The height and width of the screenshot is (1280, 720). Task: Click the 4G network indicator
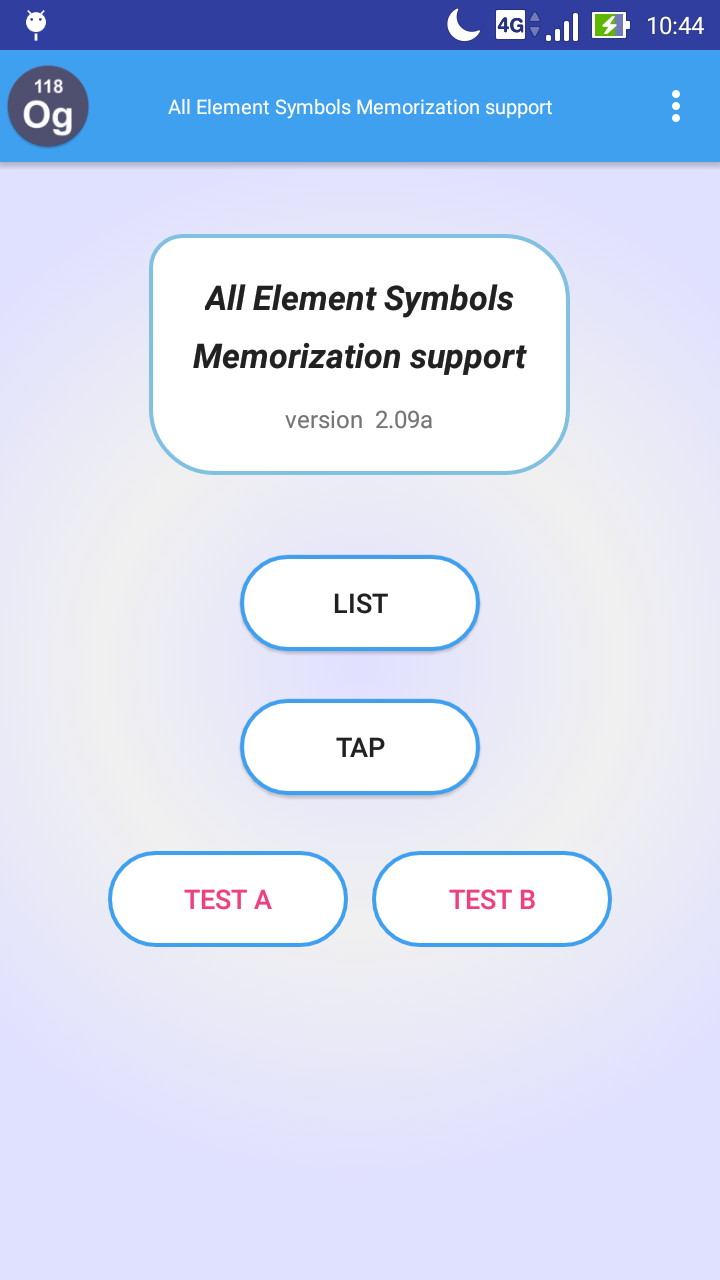tap(511, 25)
